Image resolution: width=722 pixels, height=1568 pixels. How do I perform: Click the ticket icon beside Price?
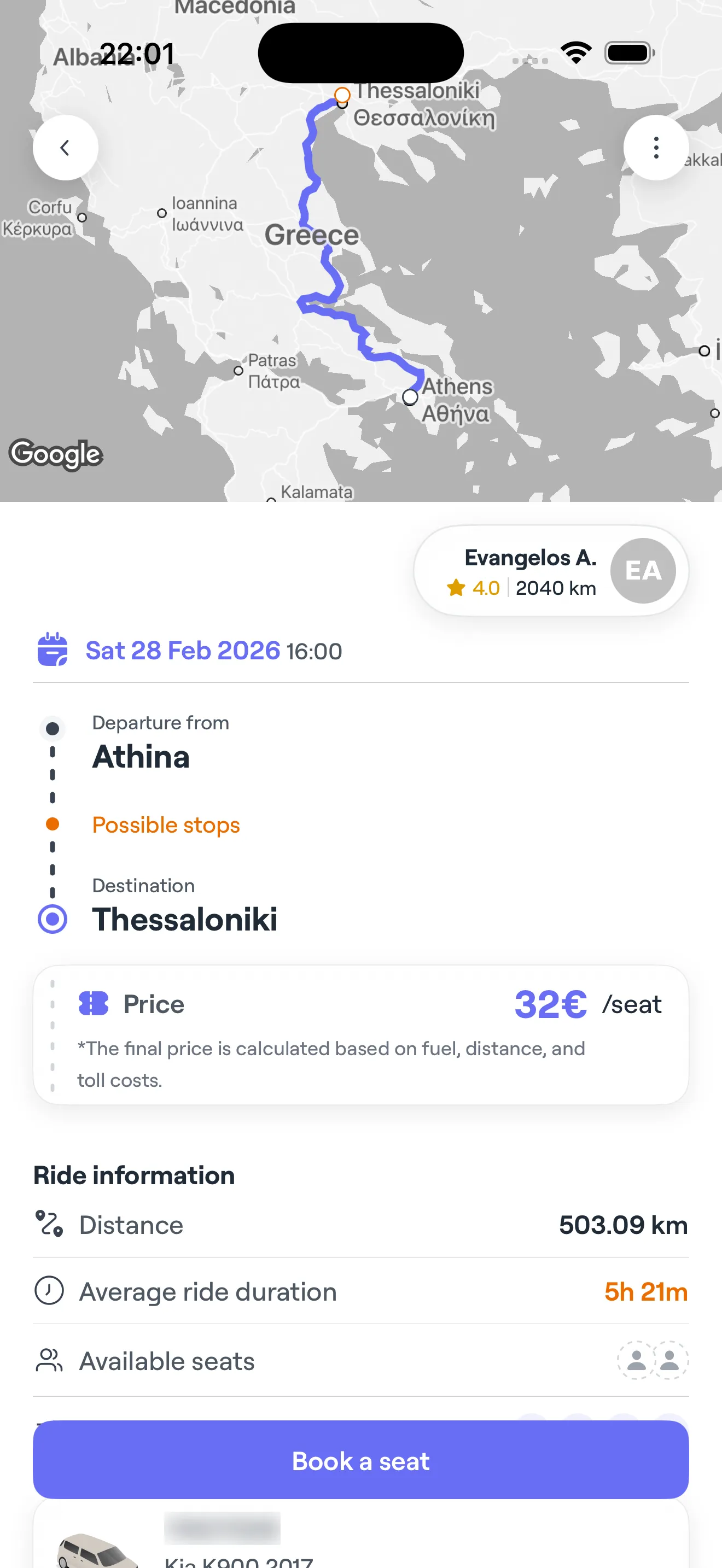point(93,1004)
